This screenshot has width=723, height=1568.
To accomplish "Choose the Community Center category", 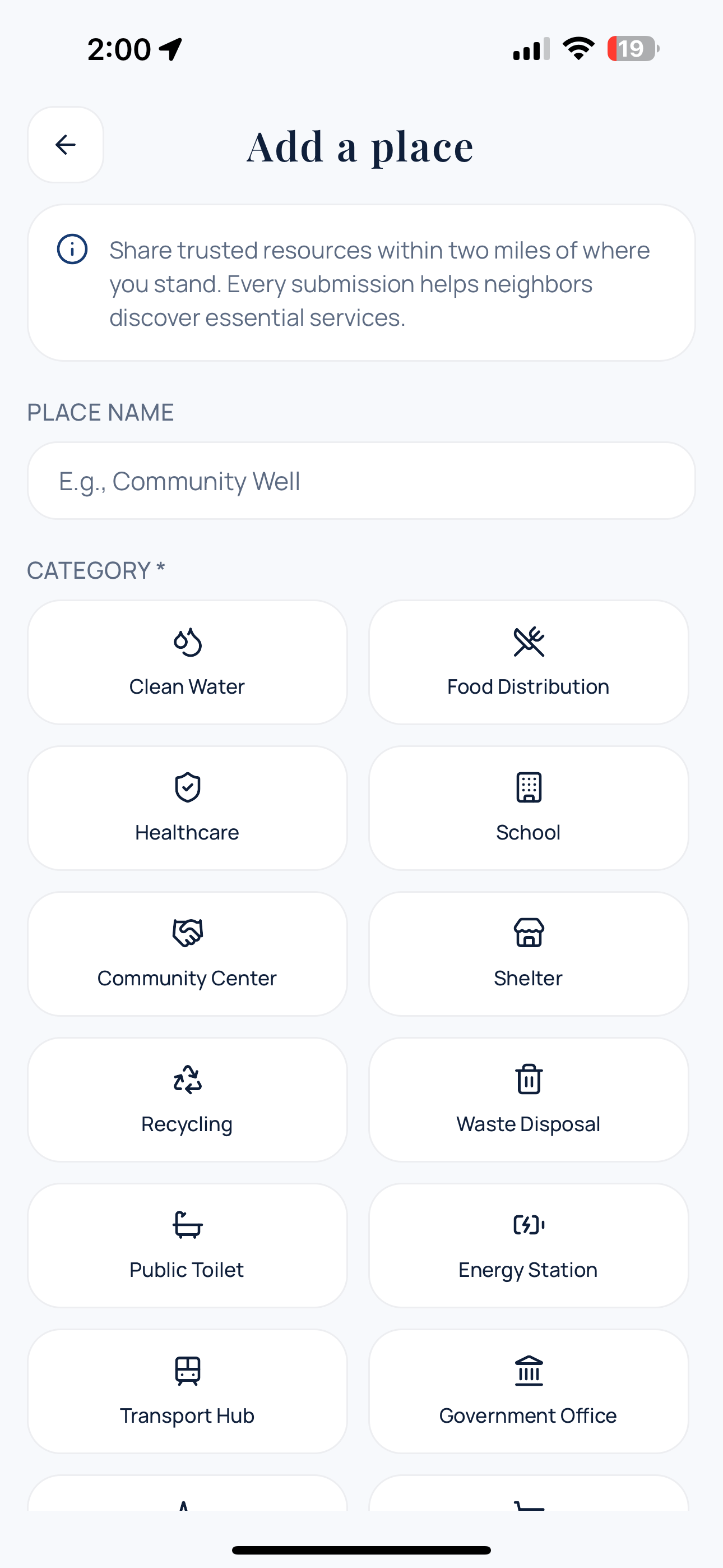I will click(x=187, y=954).
